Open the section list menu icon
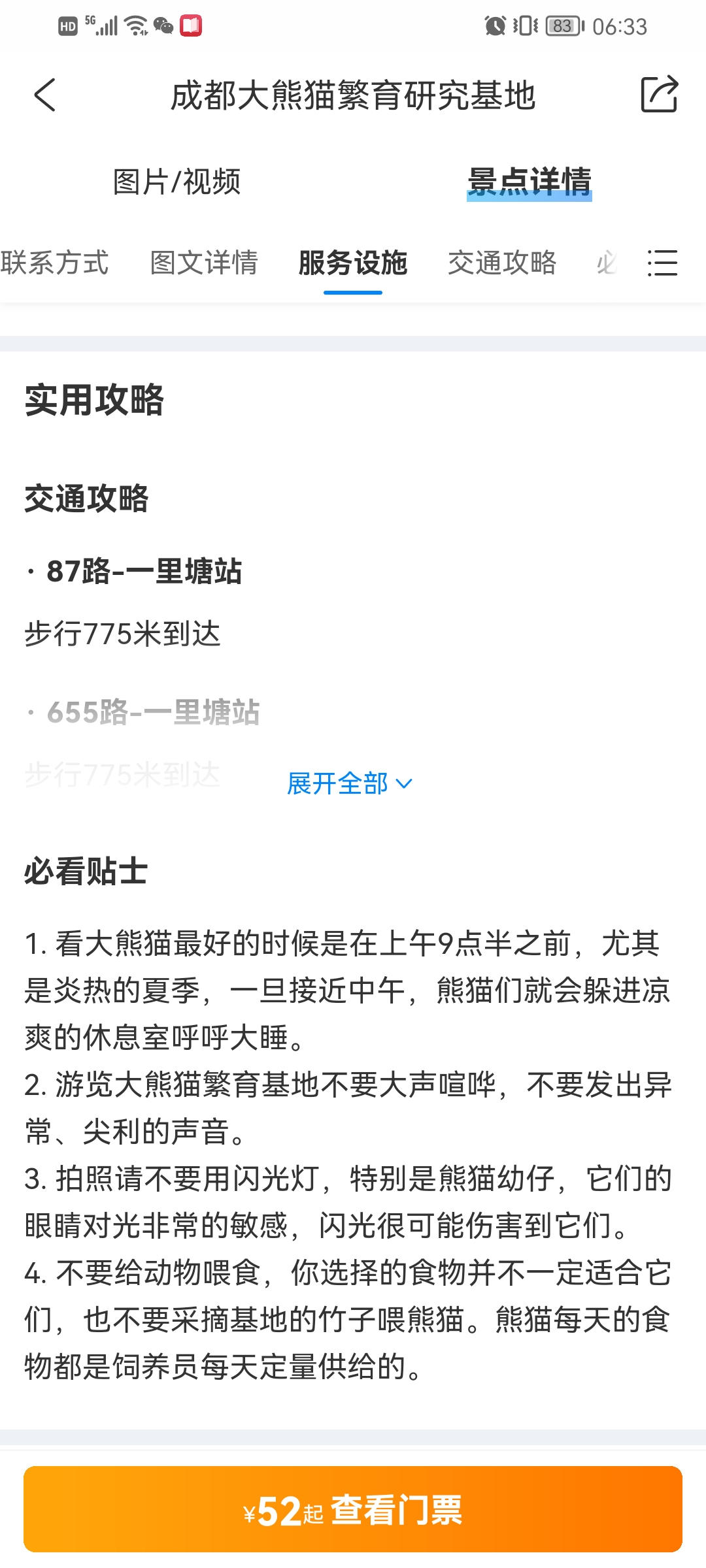706x1568 pixels. click(663, 263)
